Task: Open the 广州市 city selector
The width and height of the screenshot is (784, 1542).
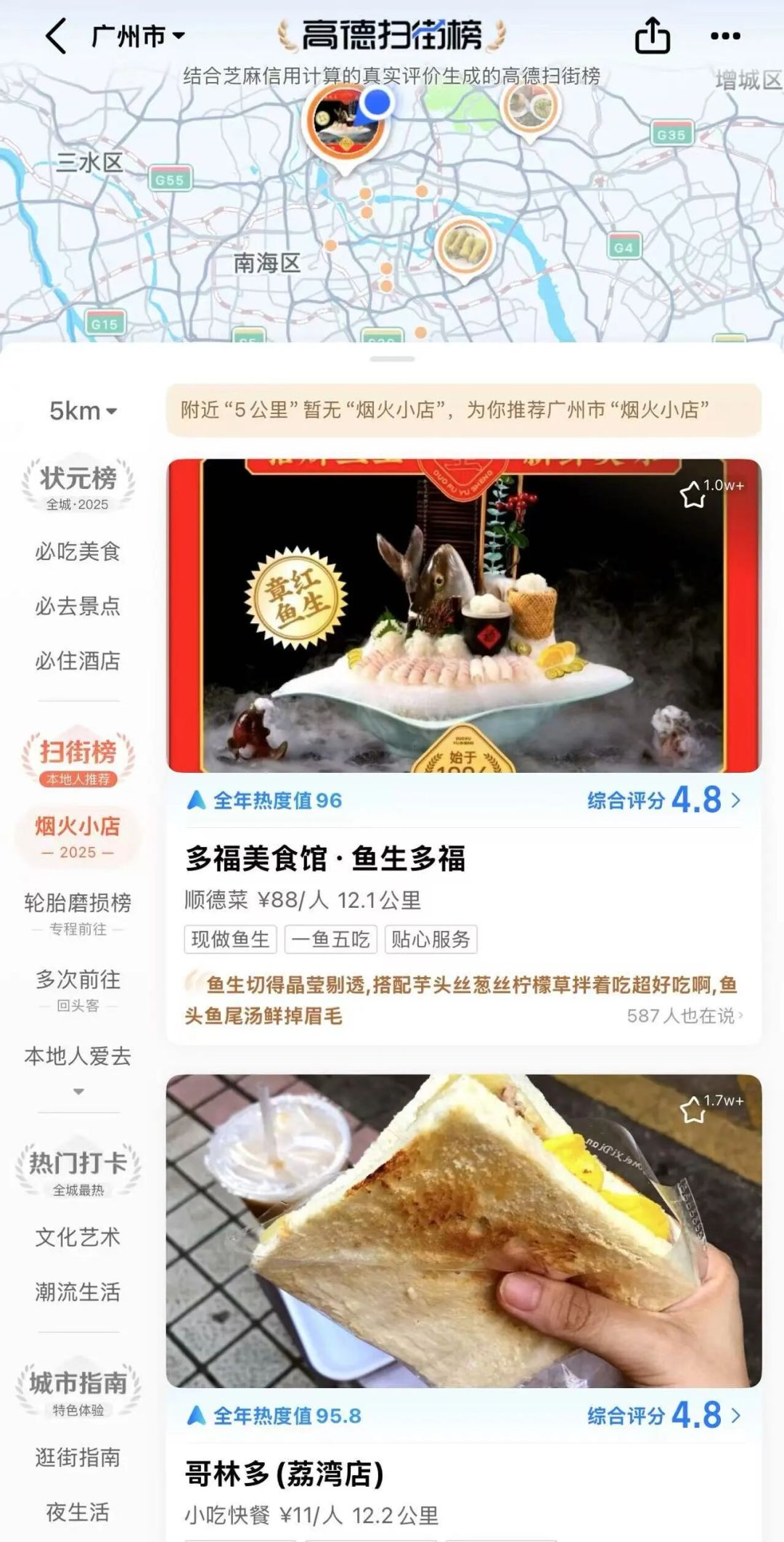Action: [138, 36]
